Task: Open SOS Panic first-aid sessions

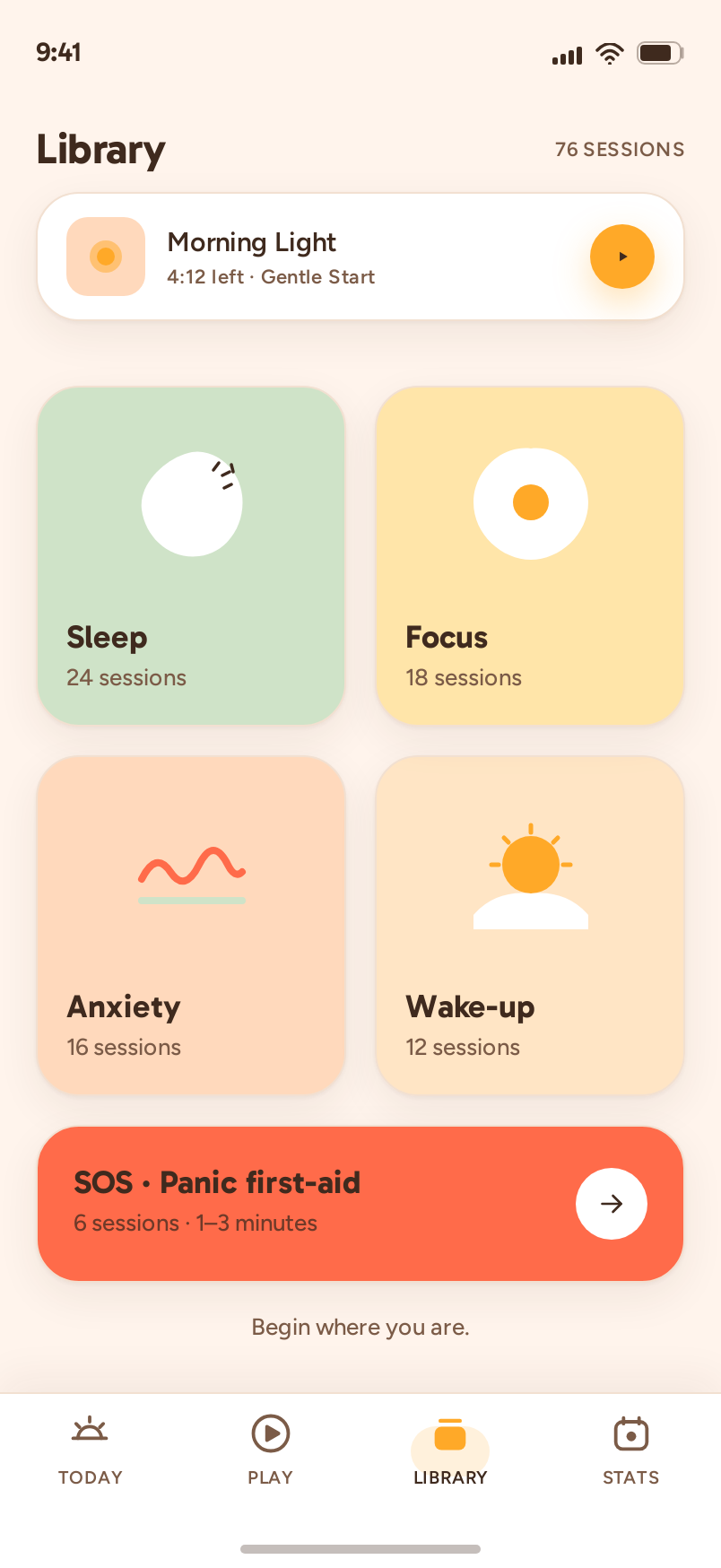Action: tap(360, 1204)
